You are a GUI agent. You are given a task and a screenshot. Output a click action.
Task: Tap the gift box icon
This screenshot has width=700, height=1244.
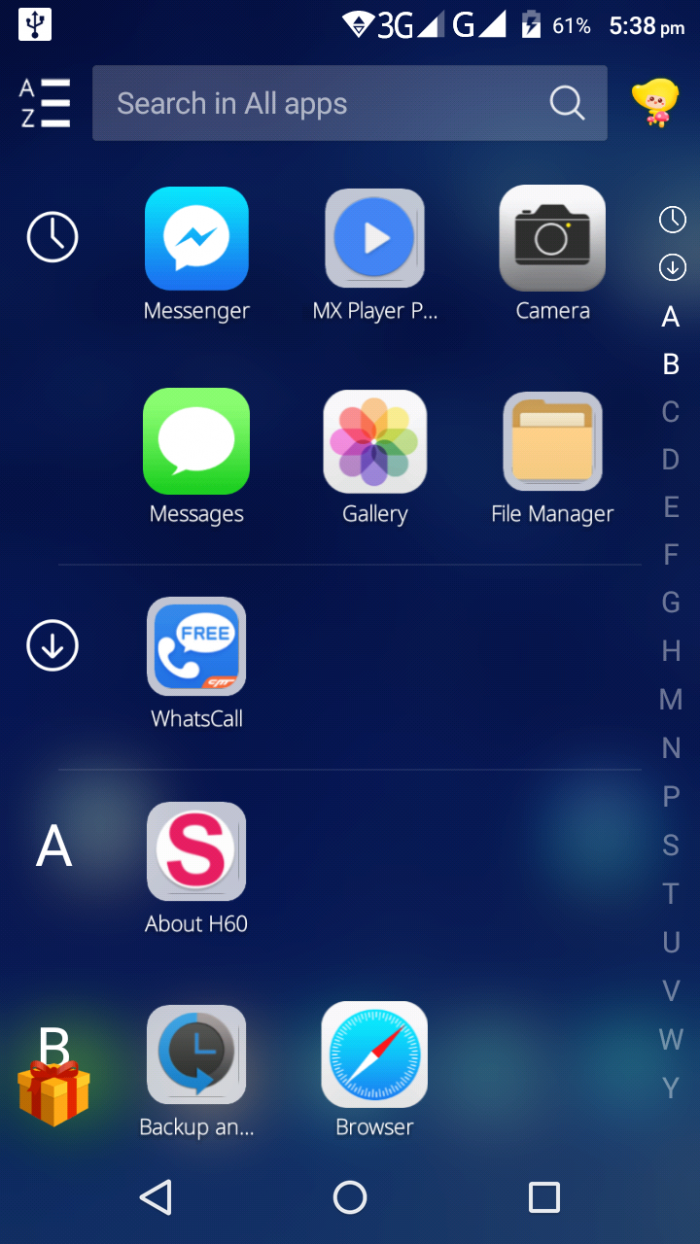(x=54, y=1092)
